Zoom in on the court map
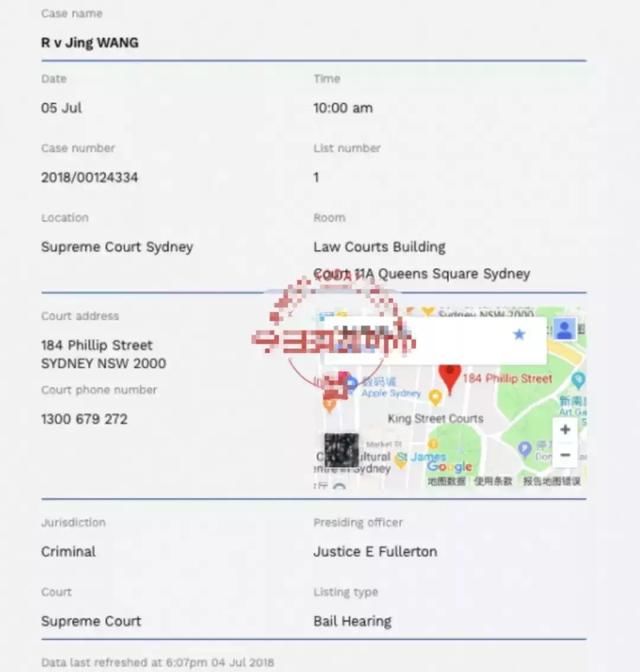This screenshot has width=640, height=672. tap(565, 430)
